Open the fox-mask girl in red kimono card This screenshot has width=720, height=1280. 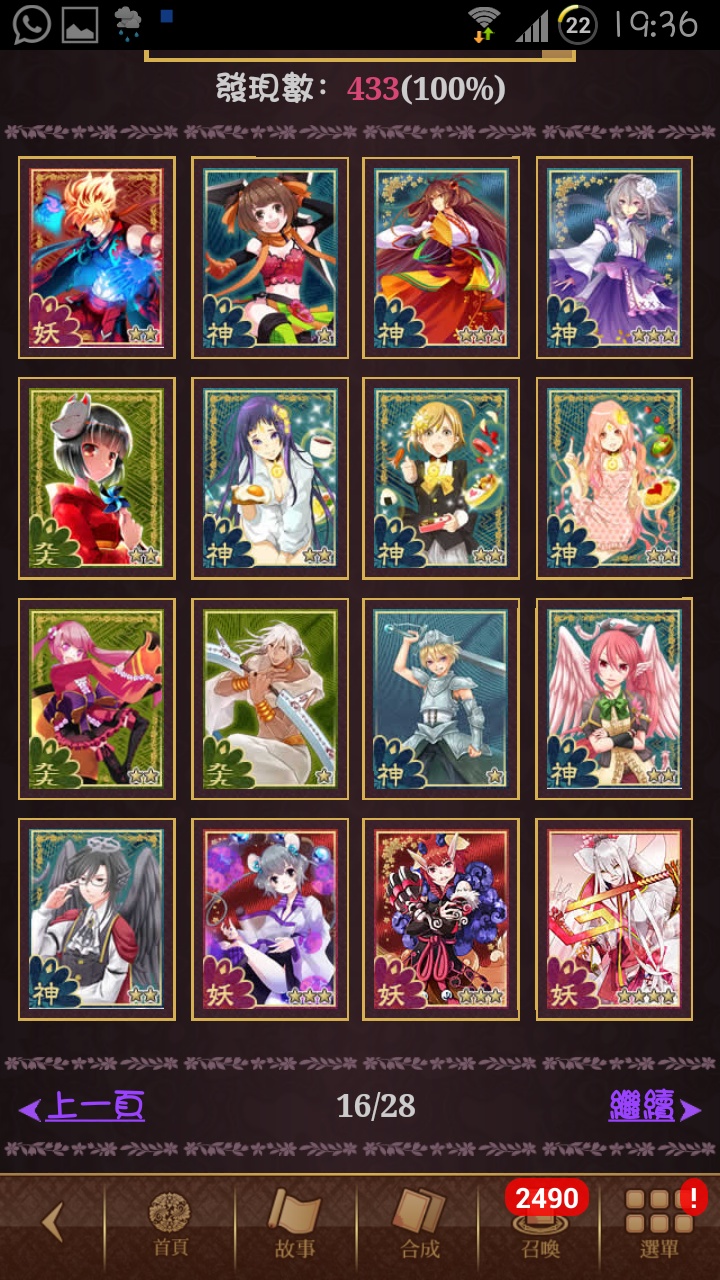click(x=97, y=478)
